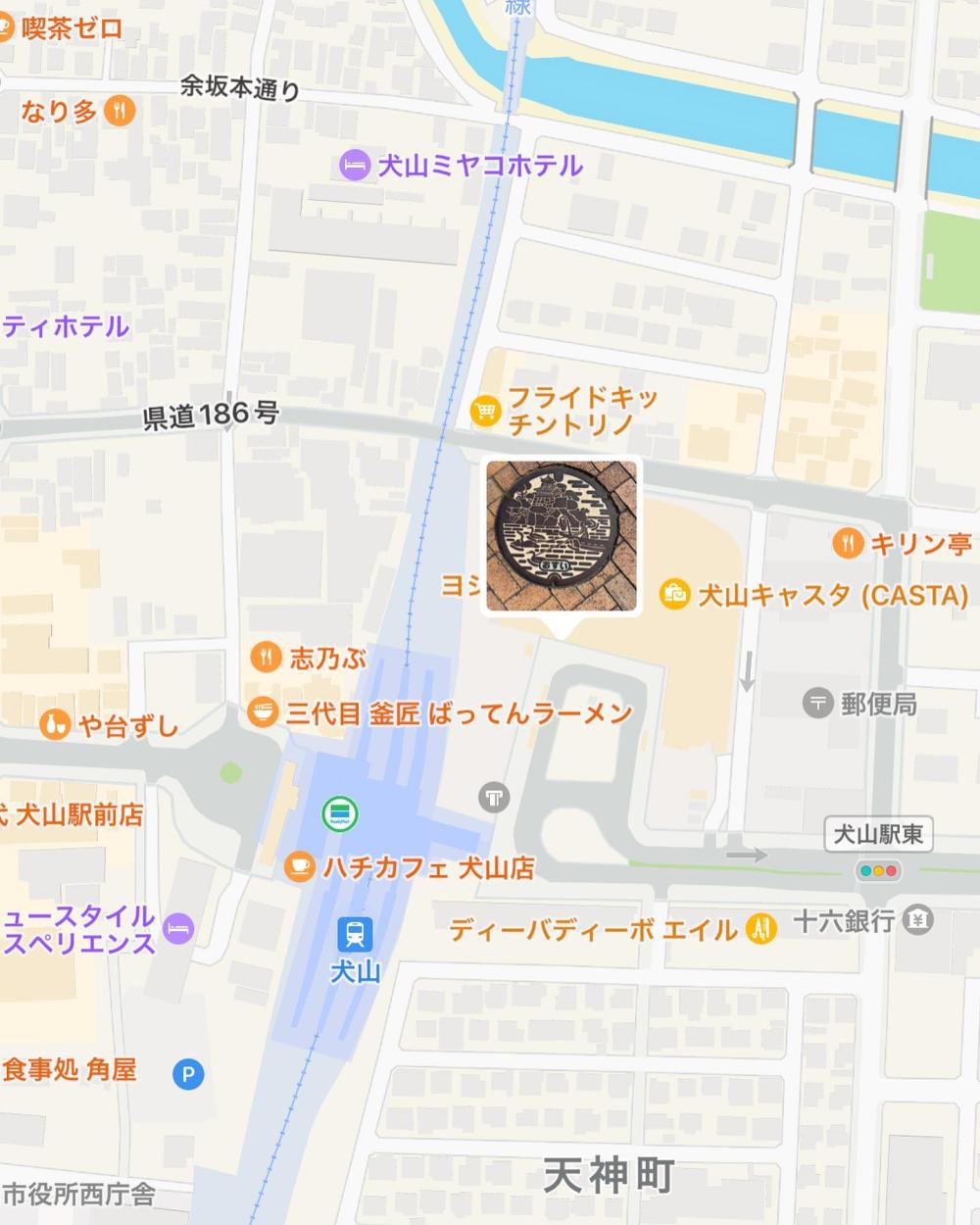Select 犬山キャスタ (CASTA) shopping pin
Viewport: 980px width, 1225px height.
pos(673,593)
